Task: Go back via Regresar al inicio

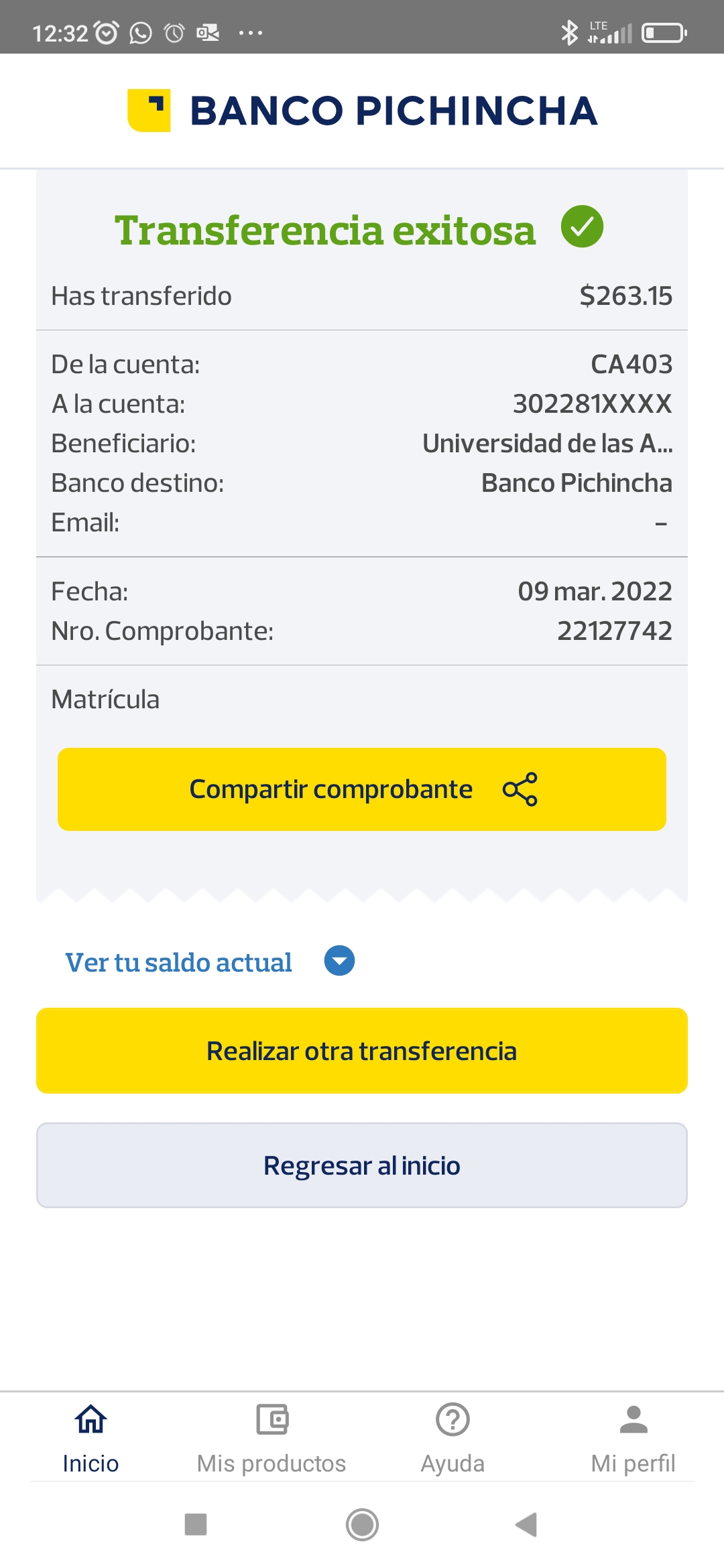Action: tap(362, 1165)
